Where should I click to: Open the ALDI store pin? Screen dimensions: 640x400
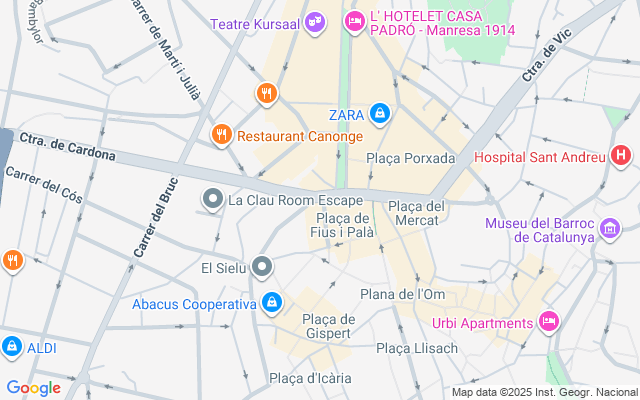click(12, 347)
